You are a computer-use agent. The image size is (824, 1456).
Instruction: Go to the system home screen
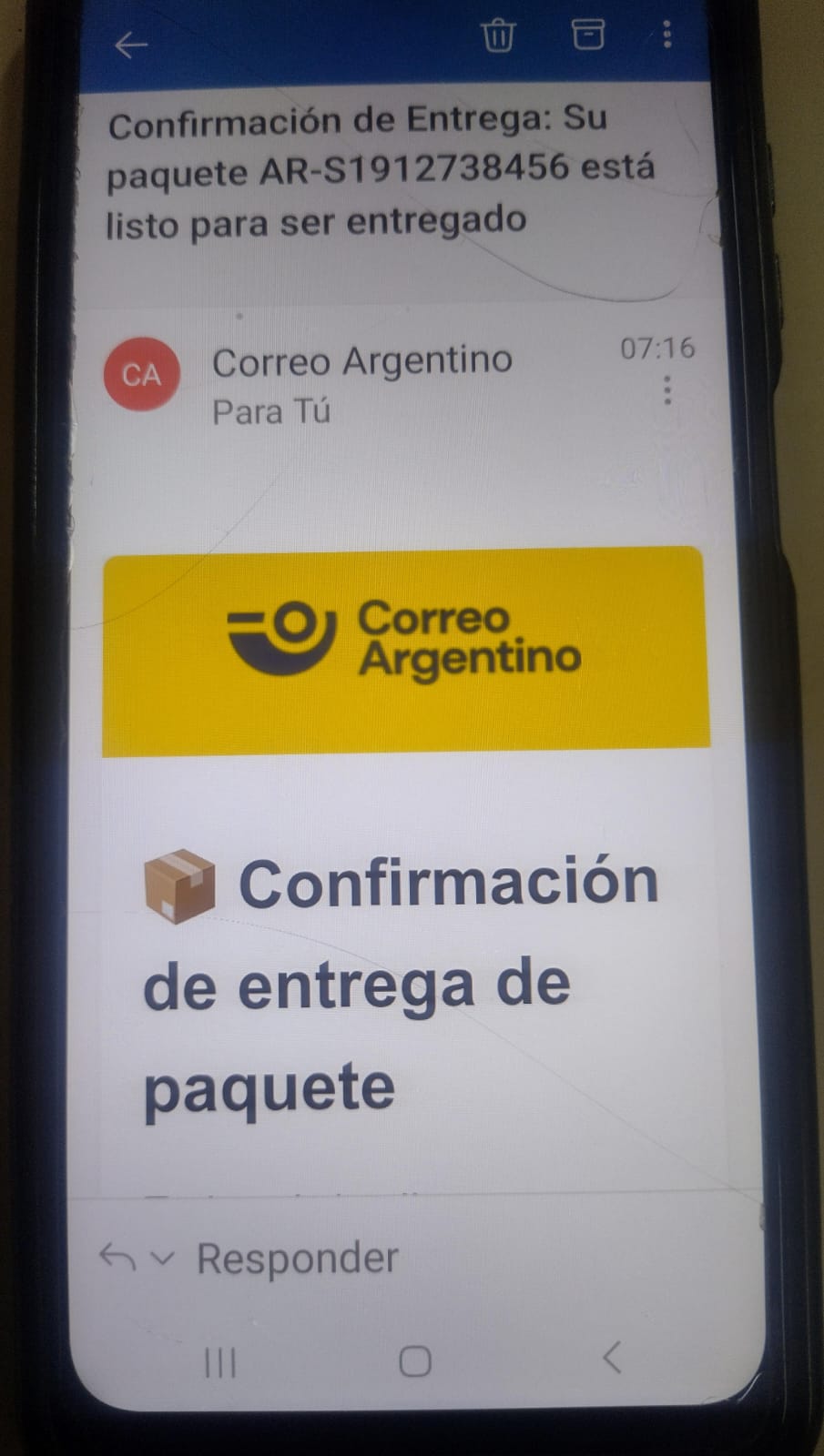(415, 1361)
